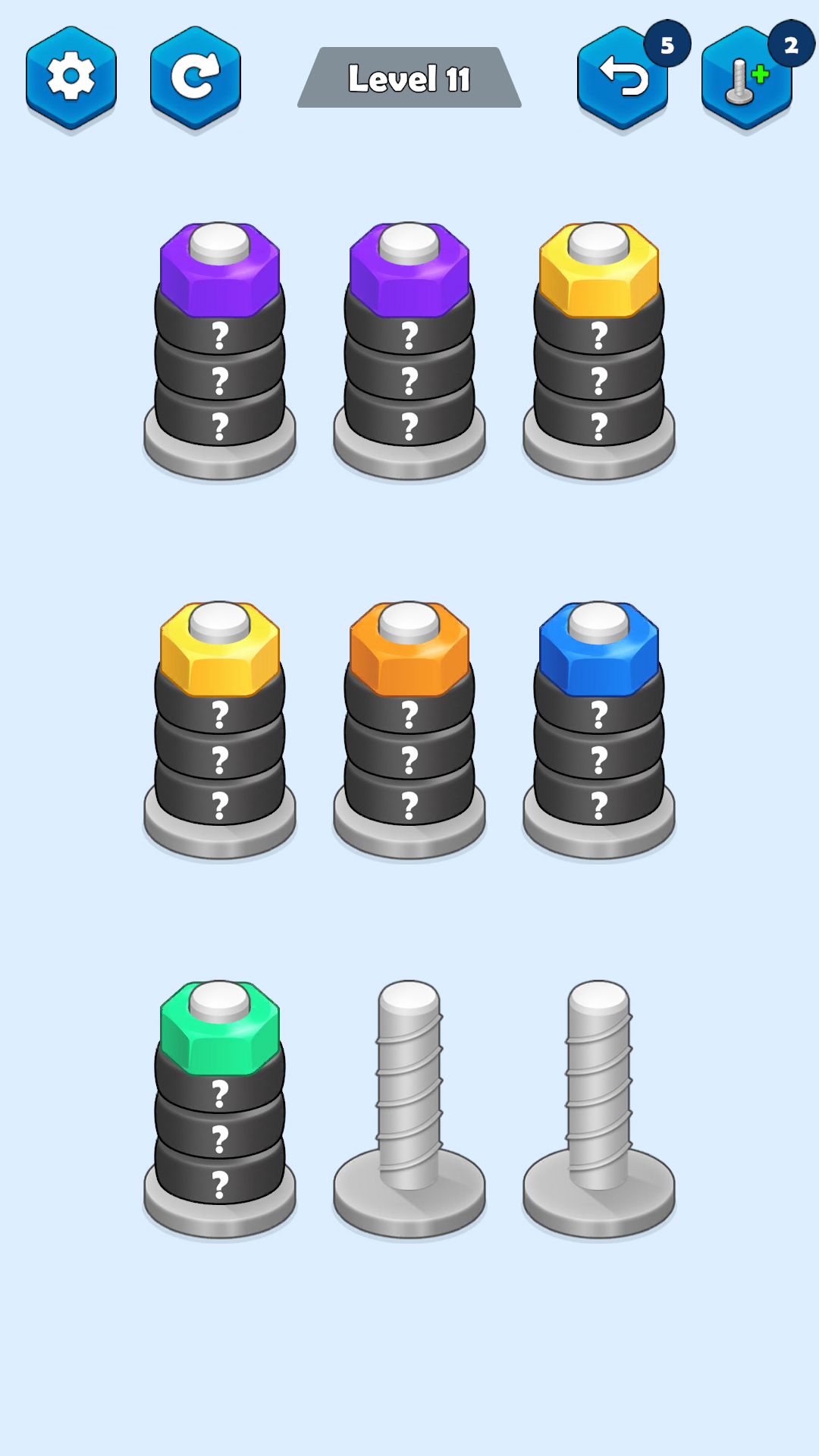Viewport: 819px width, 1456px height.
Task: Undo the last move
Action: click(623, 77)
